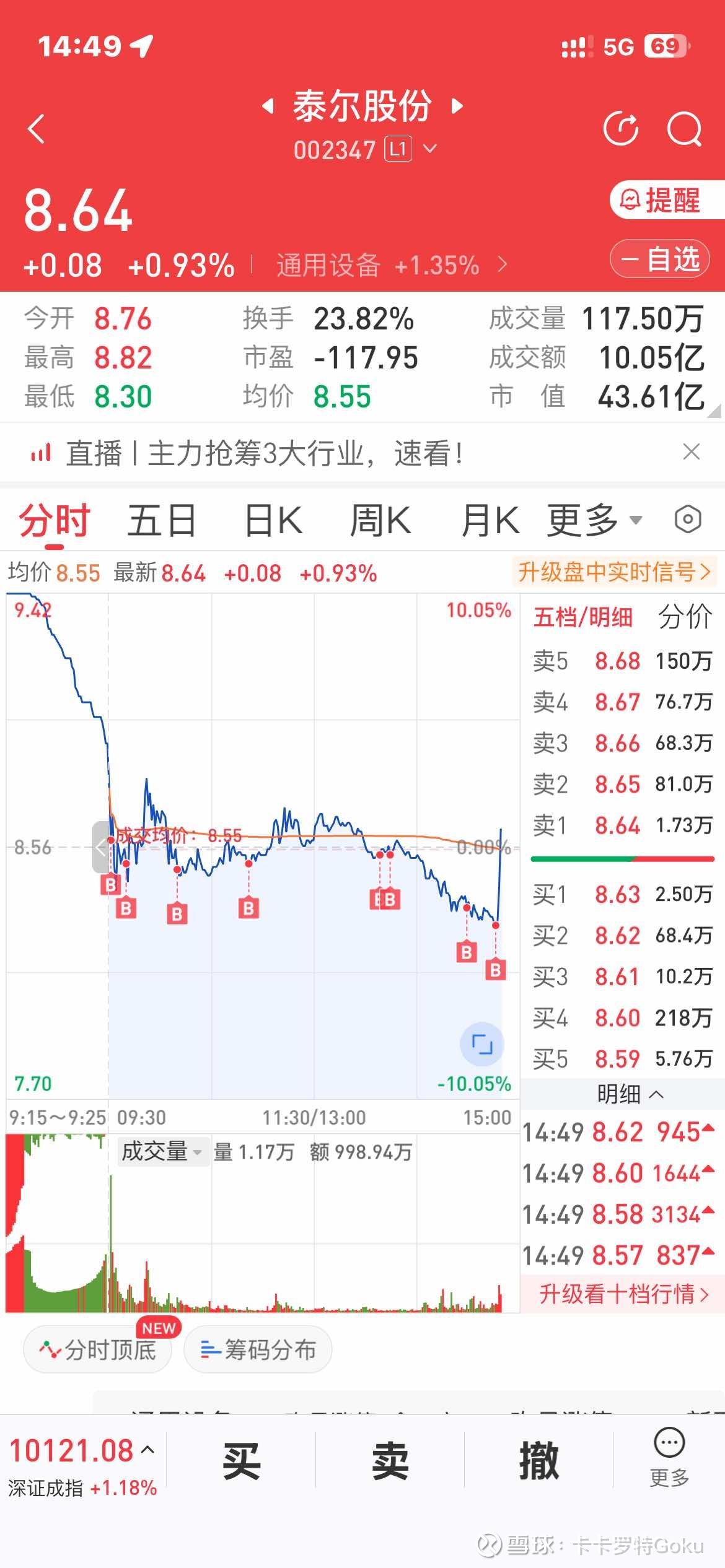Tap the 卖 sell button
The height and width of the screenshot is (1568, 725).
click(390, 1460)
